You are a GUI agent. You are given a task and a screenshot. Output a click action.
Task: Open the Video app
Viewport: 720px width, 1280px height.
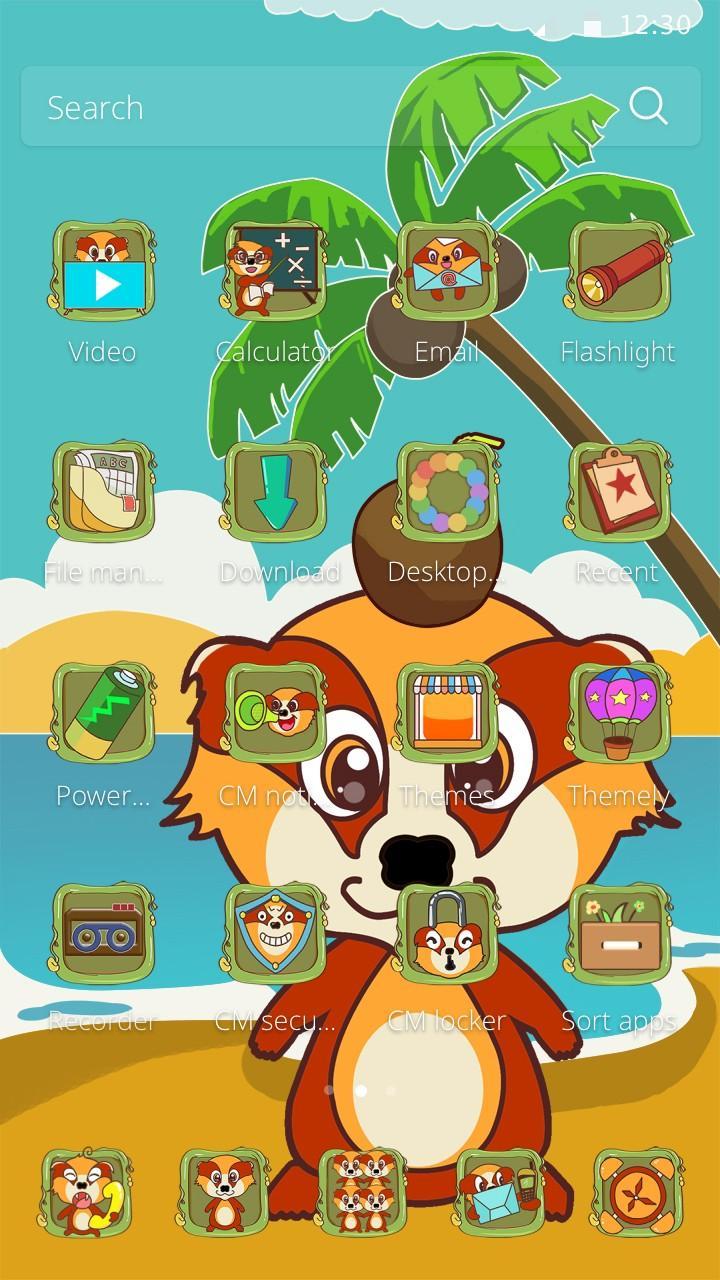coord(102,272)
